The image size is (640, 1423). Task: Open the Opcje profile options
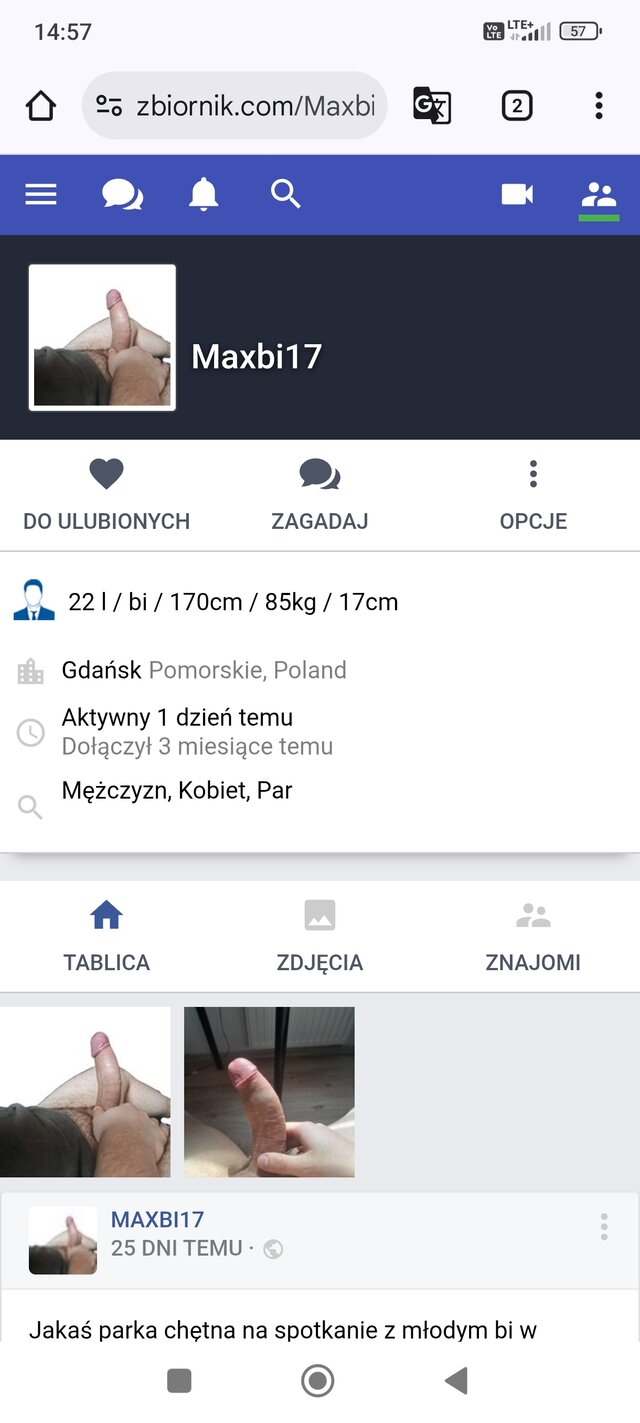[x=533, y=495]
